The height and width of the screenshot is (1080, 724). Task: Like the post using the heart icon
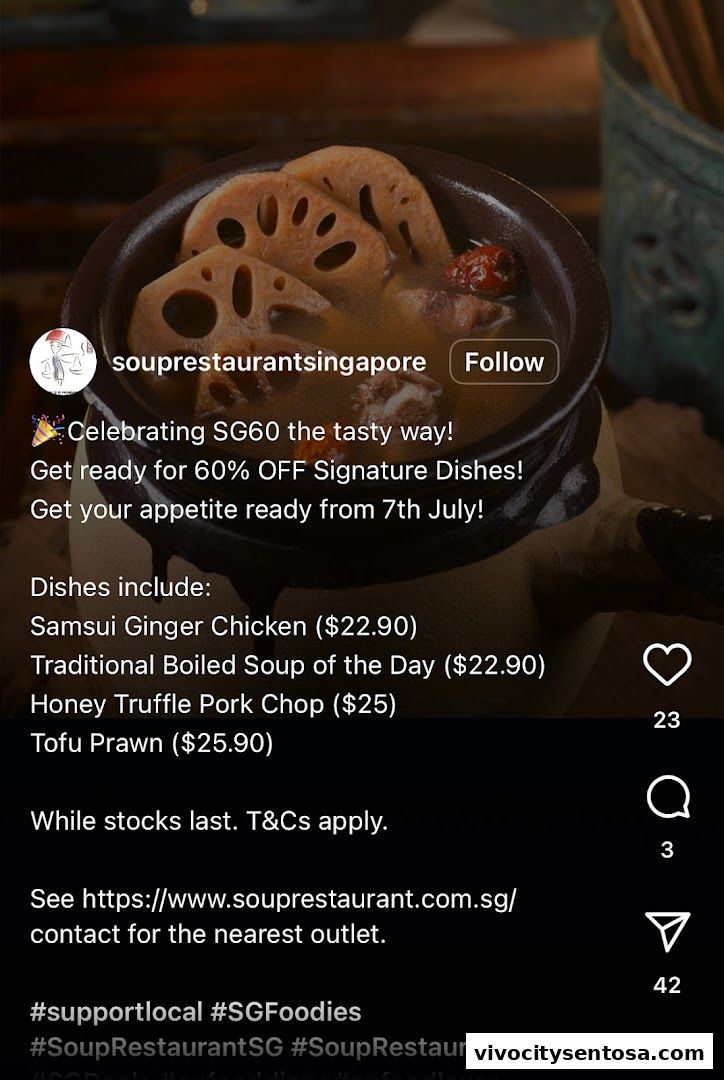(x=666, y=663)
